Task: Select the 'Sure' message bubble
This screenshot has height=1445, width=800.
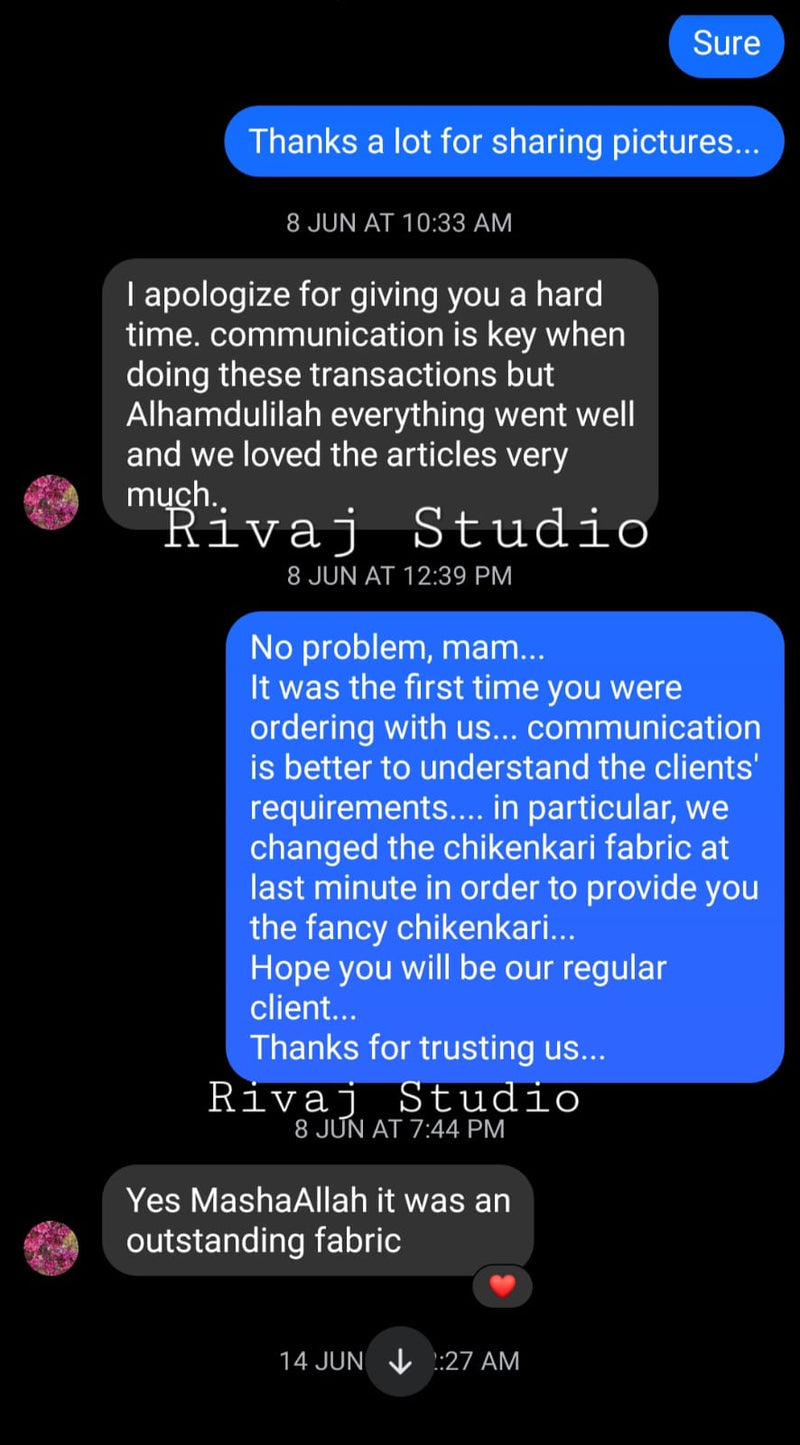Action: point(726,44)
